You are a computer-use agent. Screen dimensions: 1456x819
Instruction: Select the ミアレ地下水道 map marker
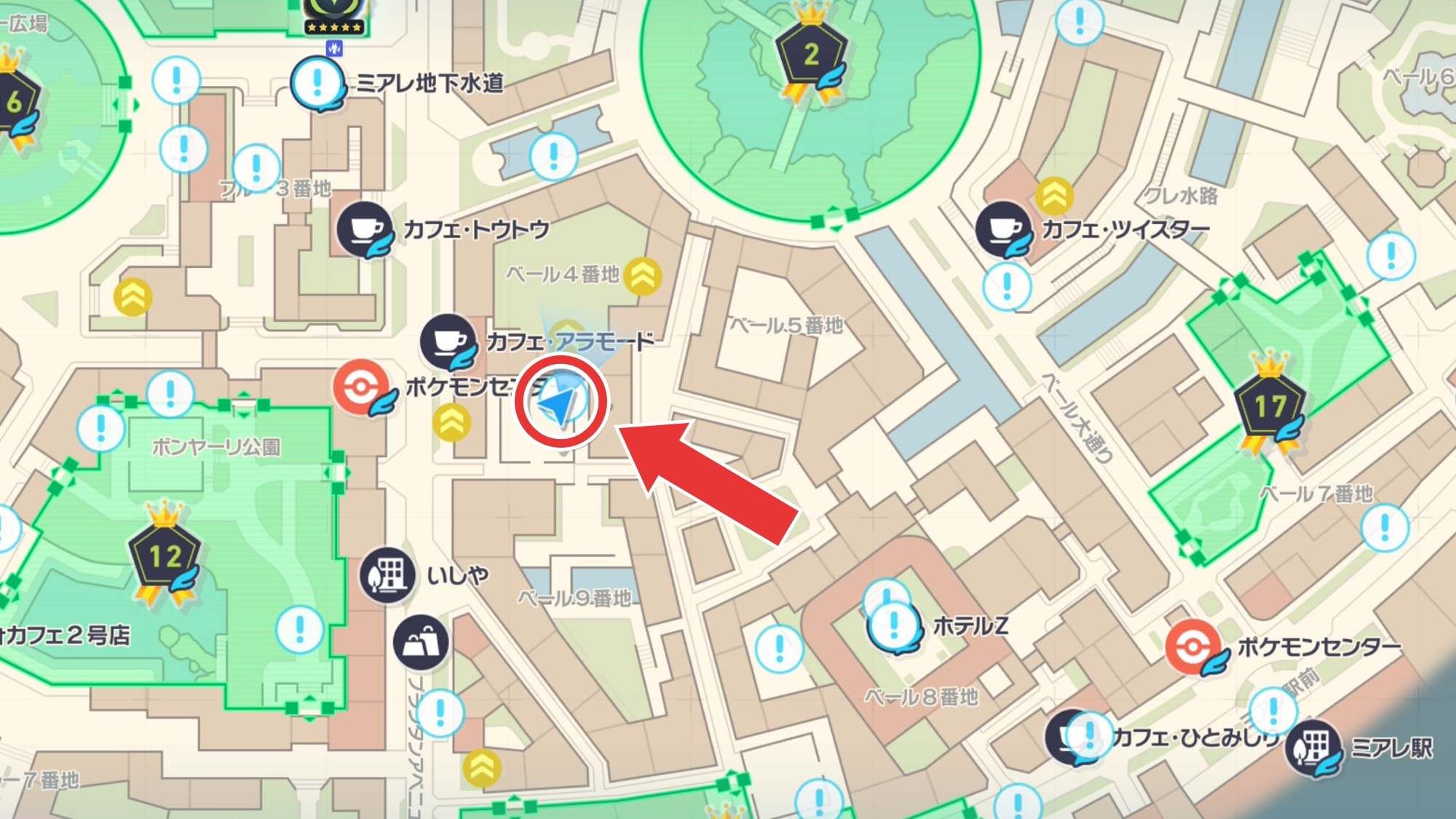pos(317,84)
